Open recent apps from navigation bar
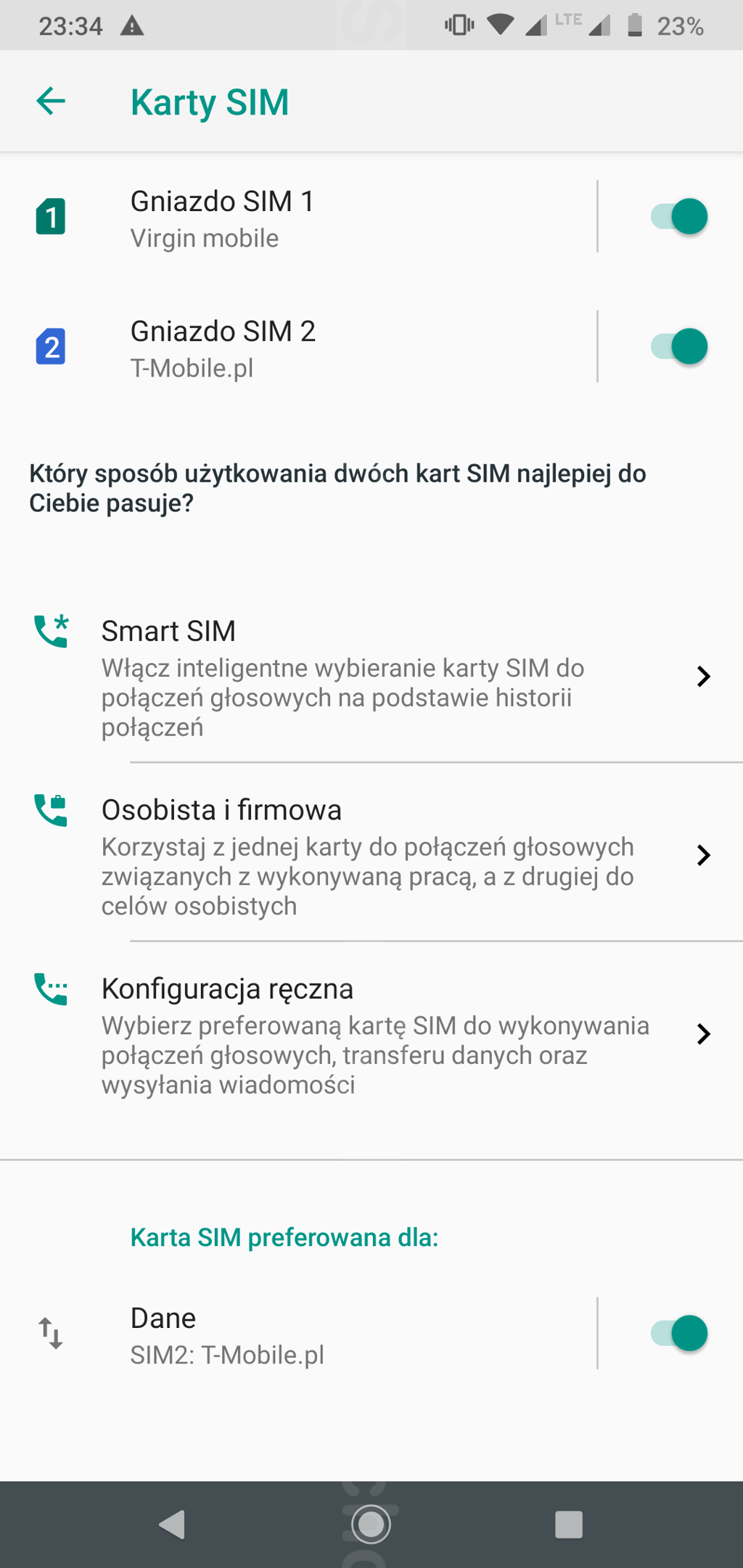The width and height of the screenshot is (743, 1568). coord(568,1524)
